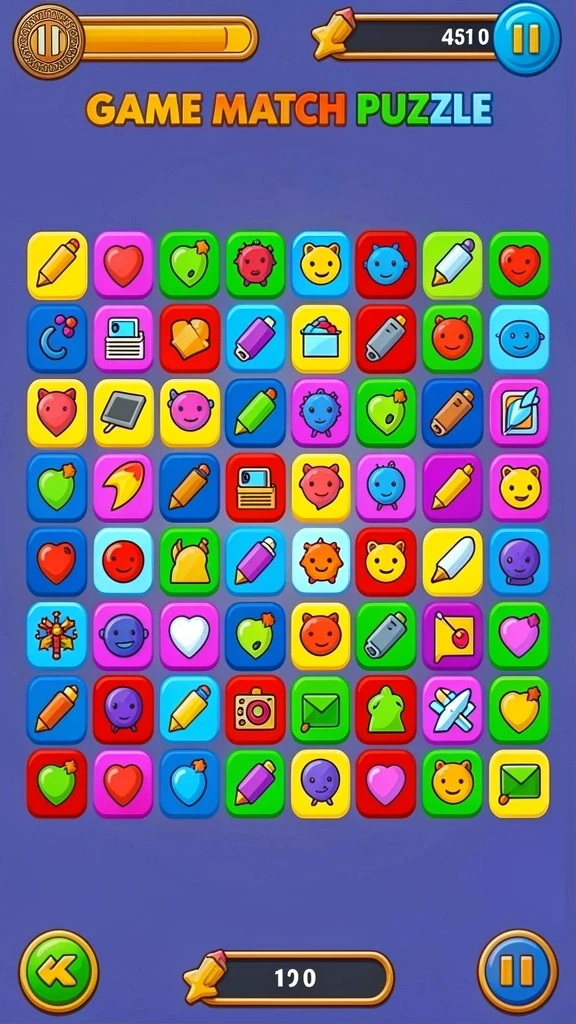Tap the brown round button on the orange progress bar

(48, 40)
